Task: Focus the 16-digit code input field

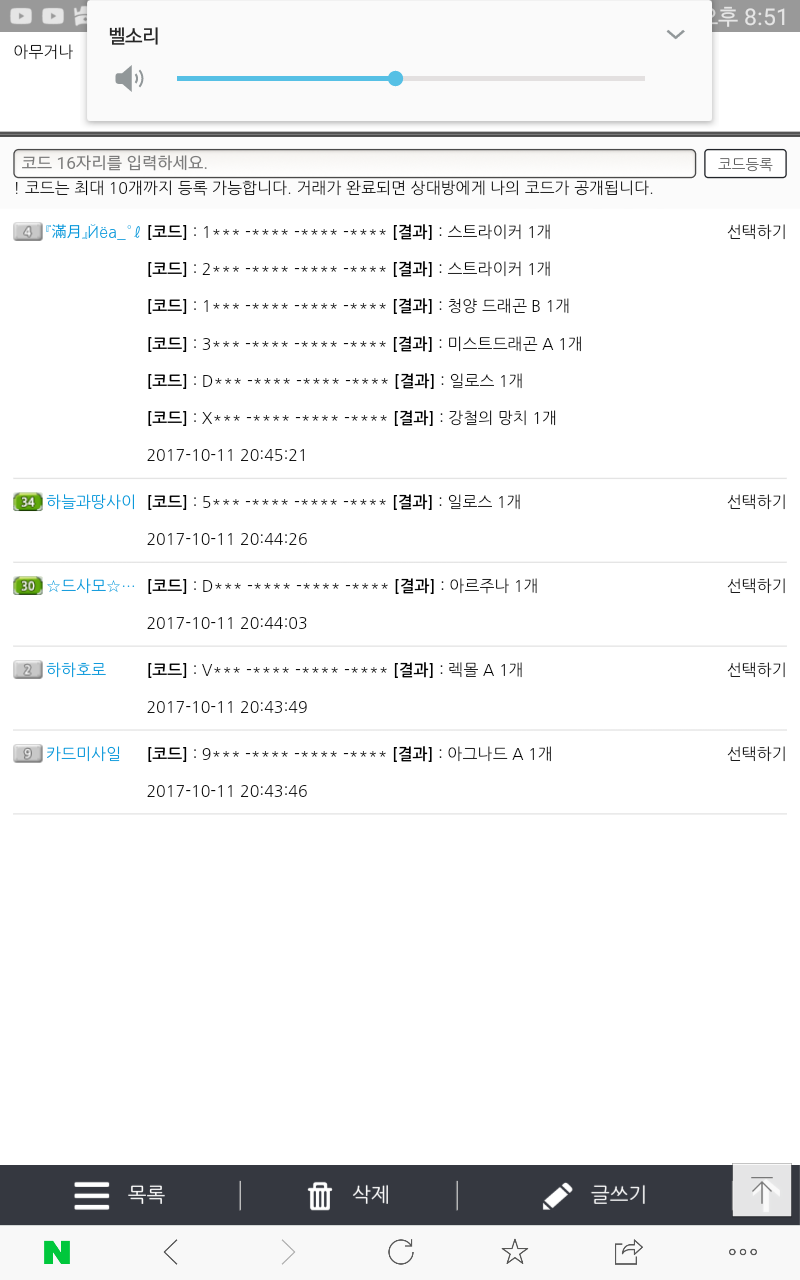Action: [x=354, y=163]
